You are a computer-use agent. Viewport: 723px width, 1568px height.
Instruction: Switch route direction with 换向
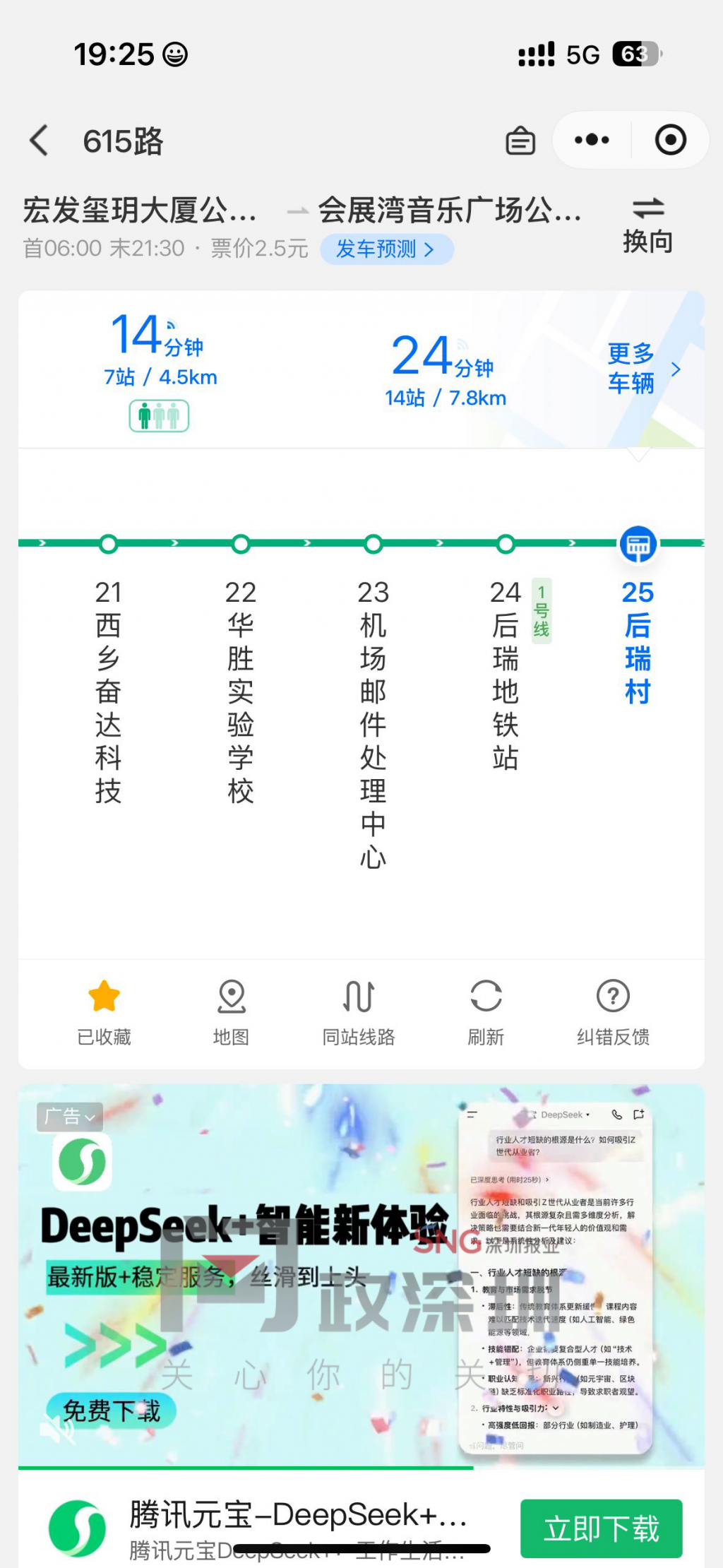coord(647,226)
